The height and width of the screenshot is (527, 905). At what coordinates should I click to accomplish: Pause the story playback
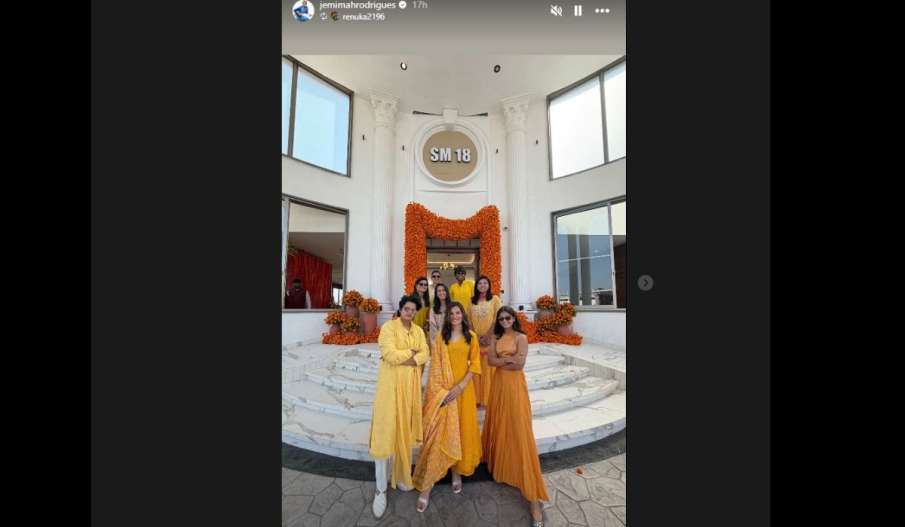pyautogui.click(x=578, y=11)
